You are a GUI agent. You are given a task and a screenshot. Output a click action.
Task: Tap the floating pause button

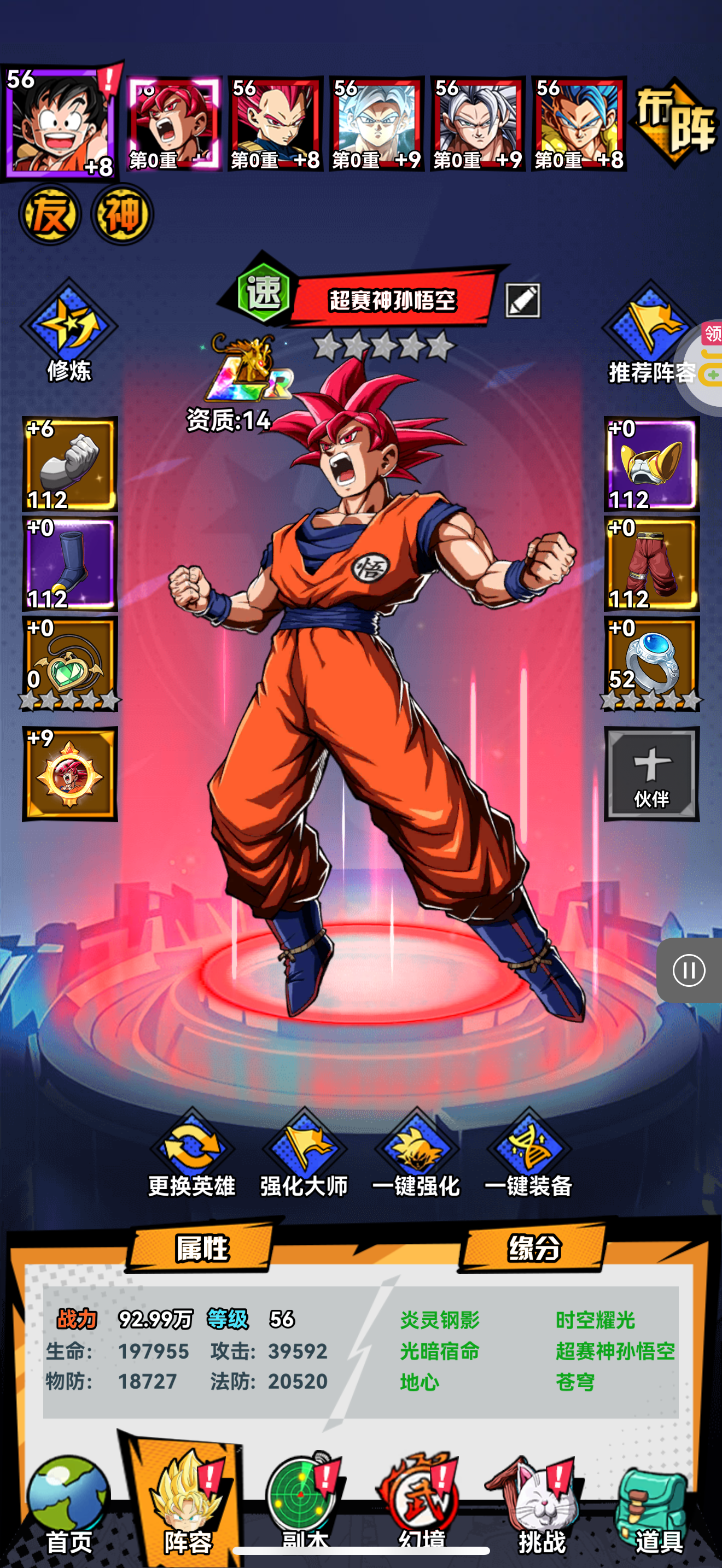pyautogui.click(x=689, y=970)
